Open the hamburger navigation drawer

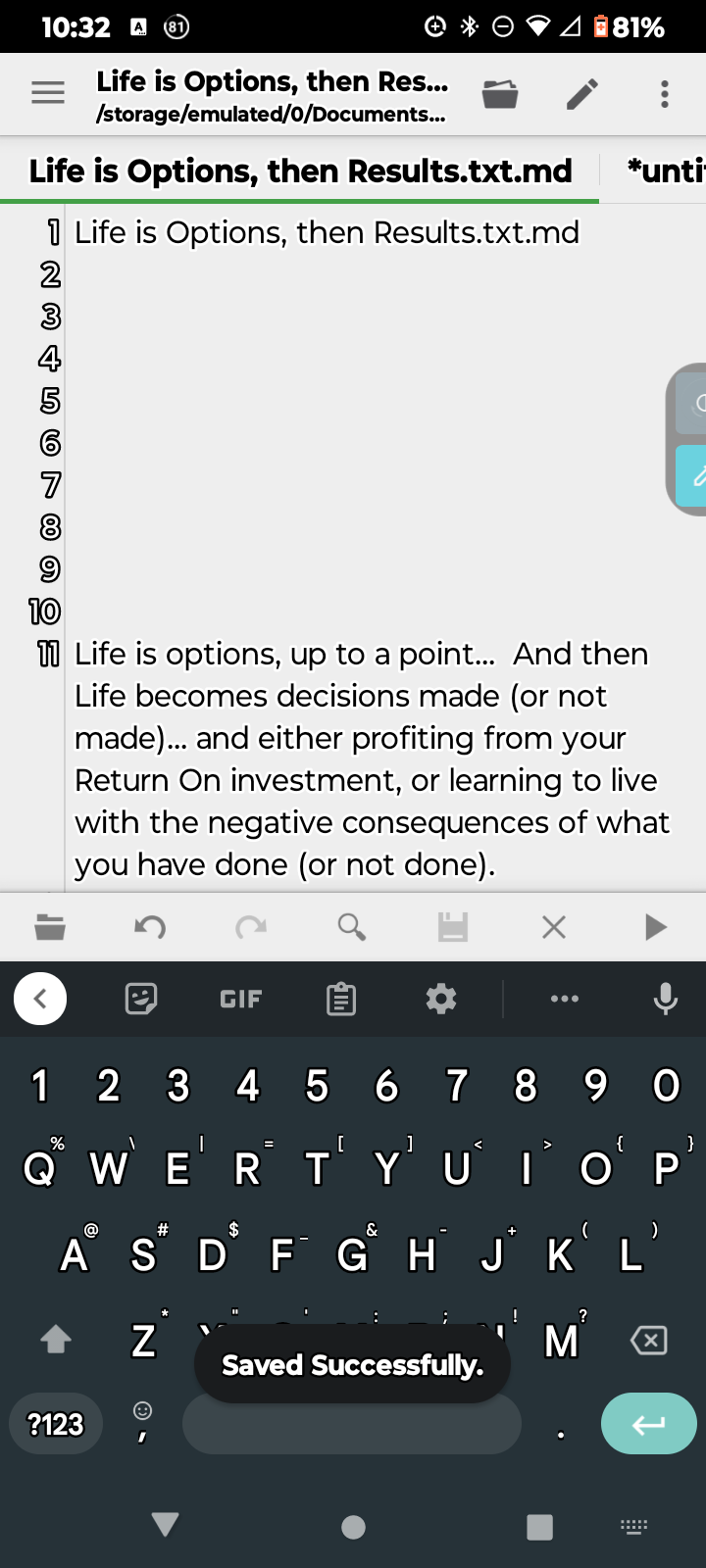coord(48,94)
